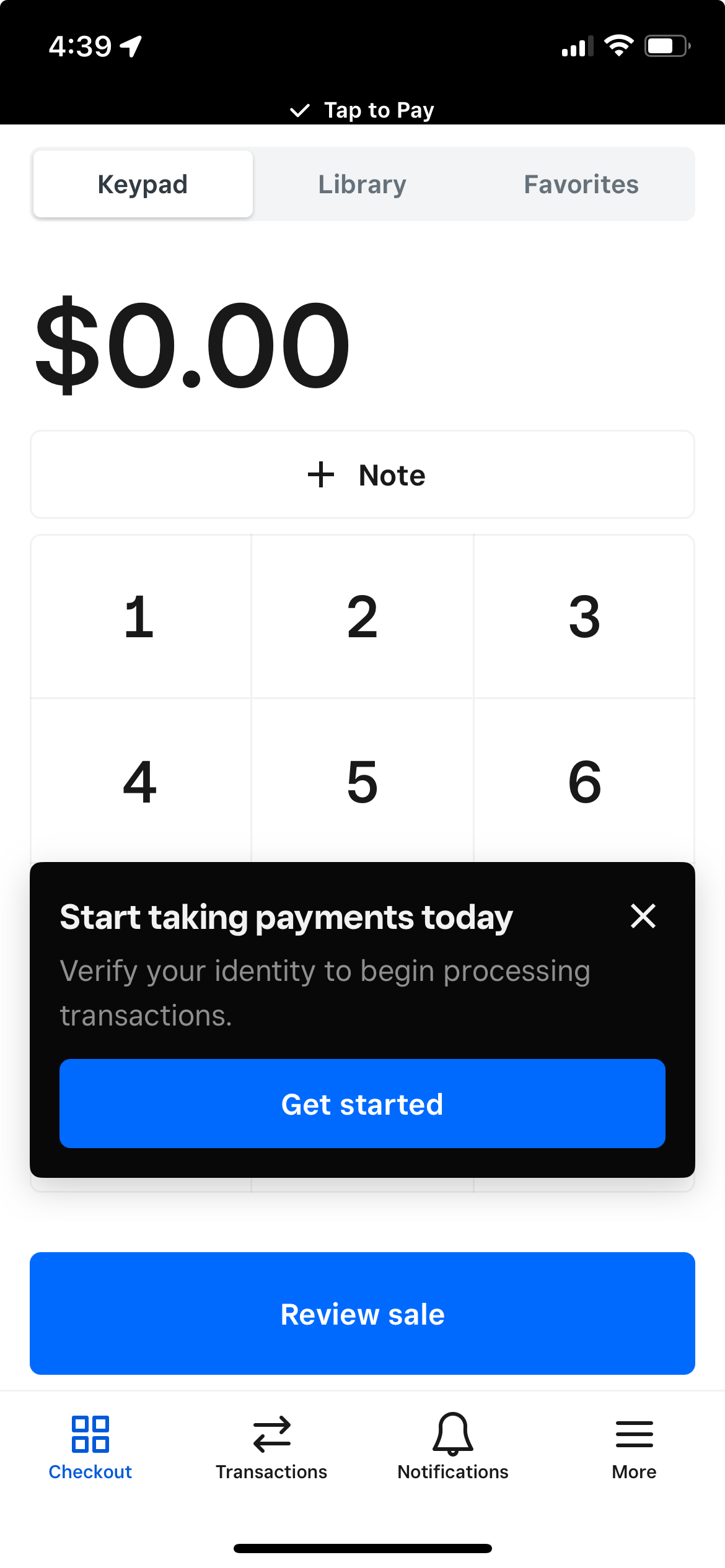
Task: Tap the plus icon to add a note
Action: pos(320,474)
